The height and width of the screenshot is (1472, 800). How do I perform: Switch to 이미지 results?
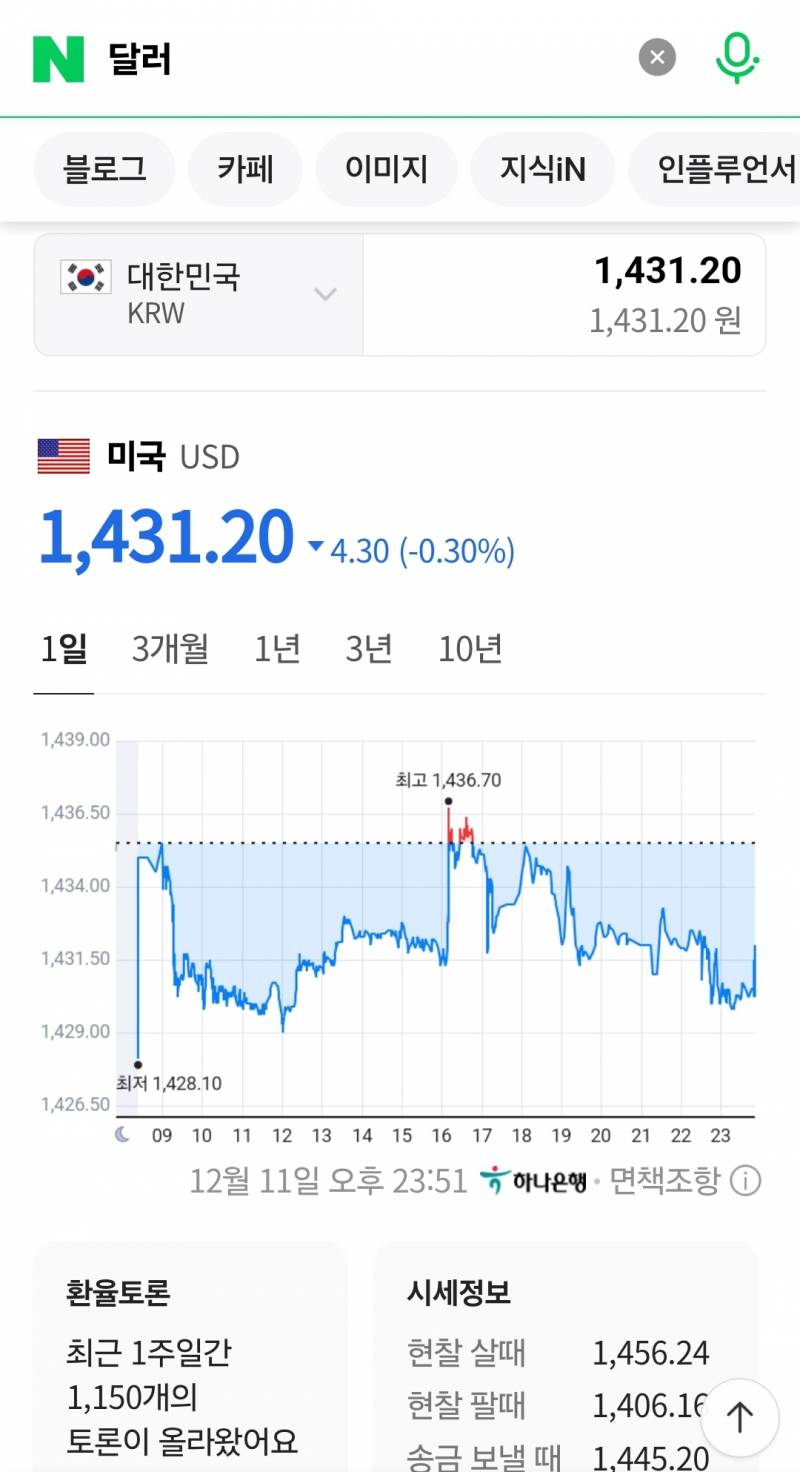(386, 169)
